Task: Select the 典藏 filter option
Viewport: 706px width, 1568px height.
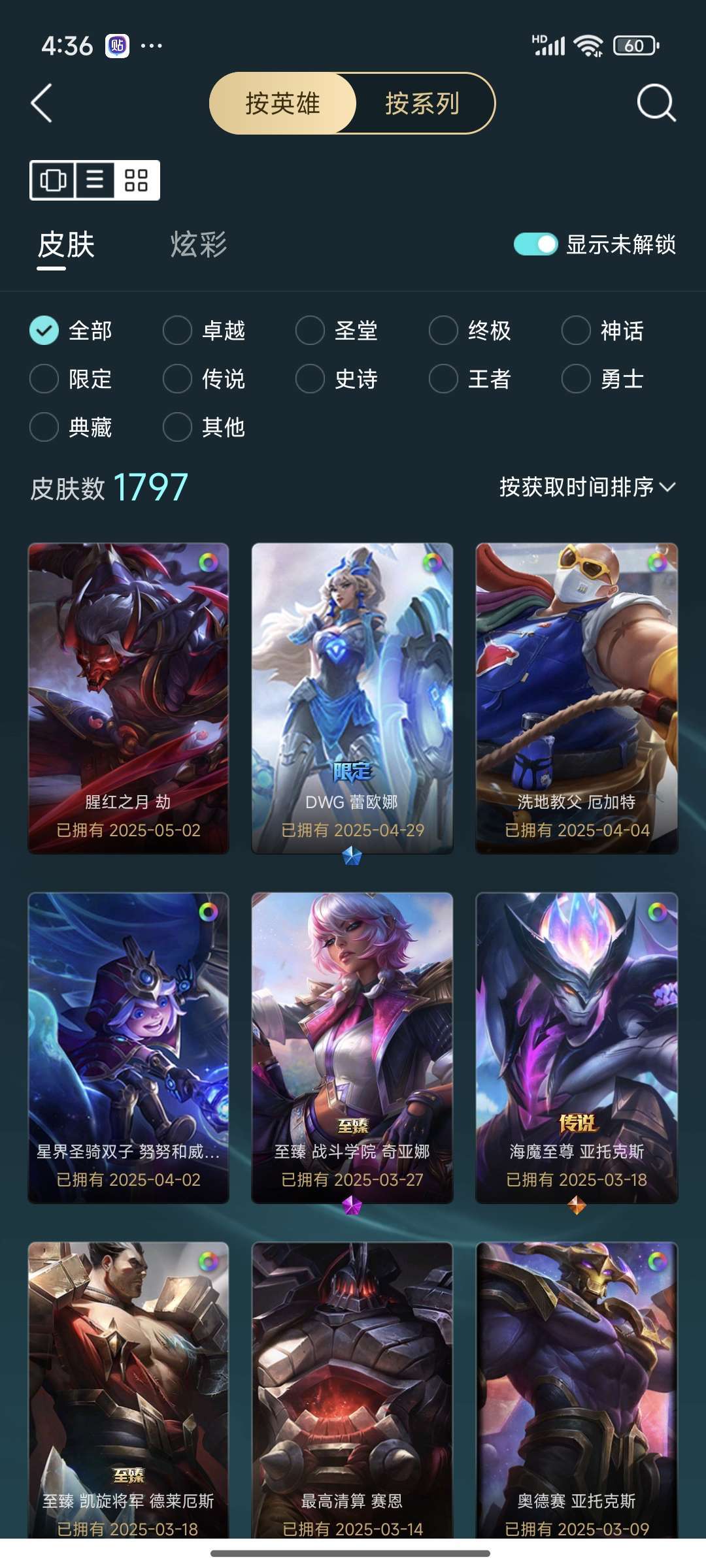Action: pos(71,427)
